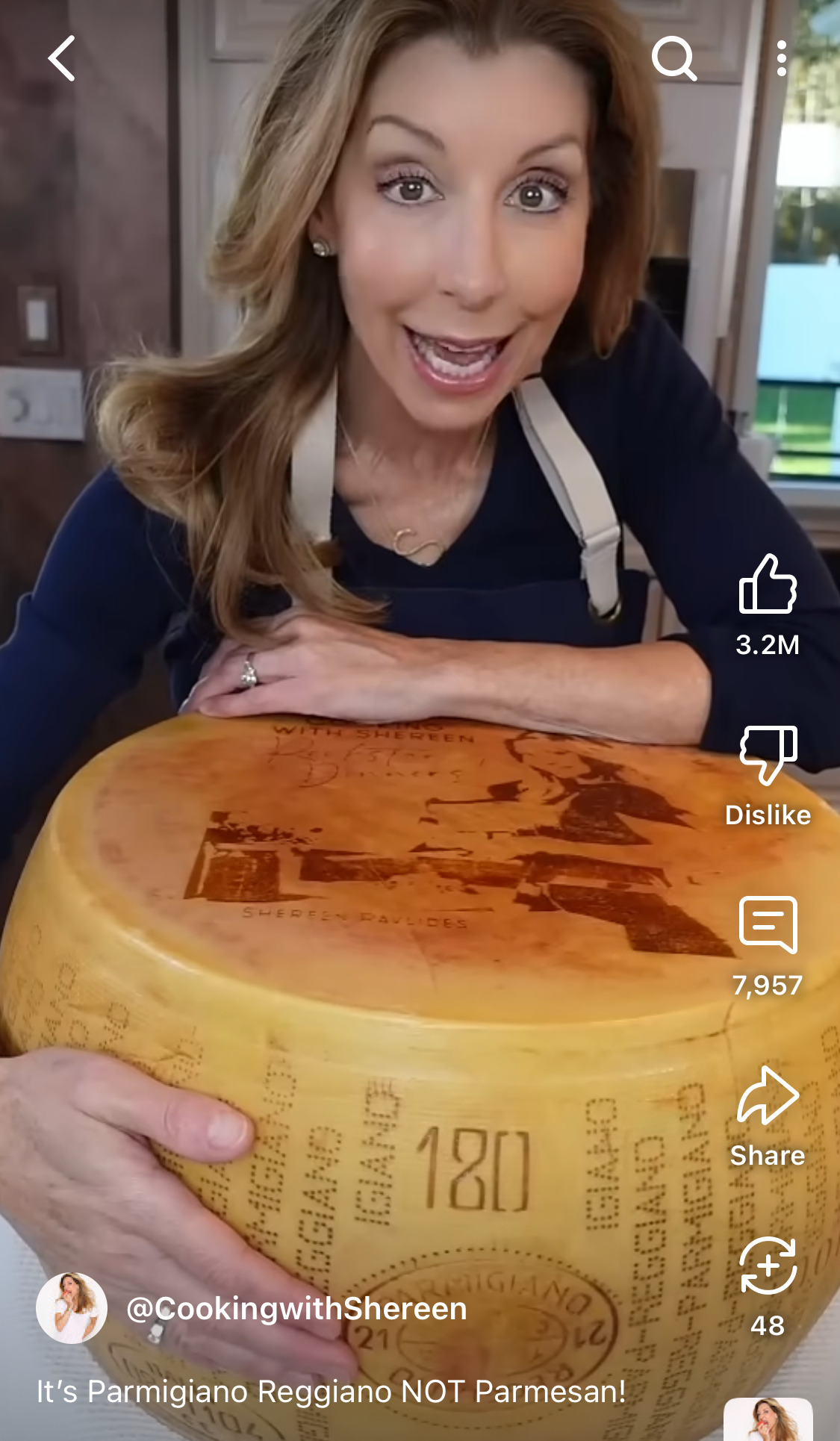Open the @CookingwithShereen channel
Screen dimensions: 840x1441
[296, 1309]
